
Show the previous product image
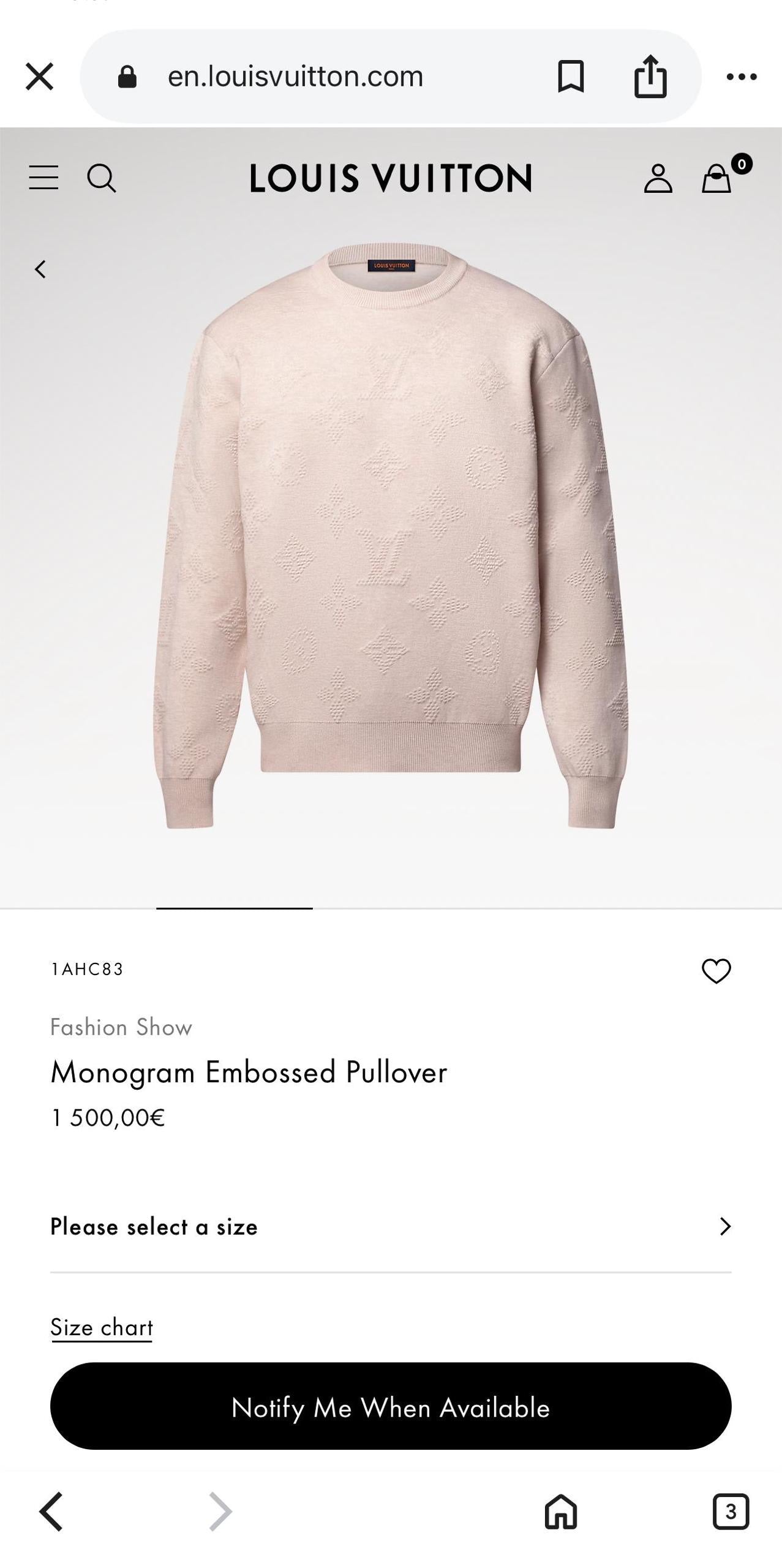click(x=40, y=269)
